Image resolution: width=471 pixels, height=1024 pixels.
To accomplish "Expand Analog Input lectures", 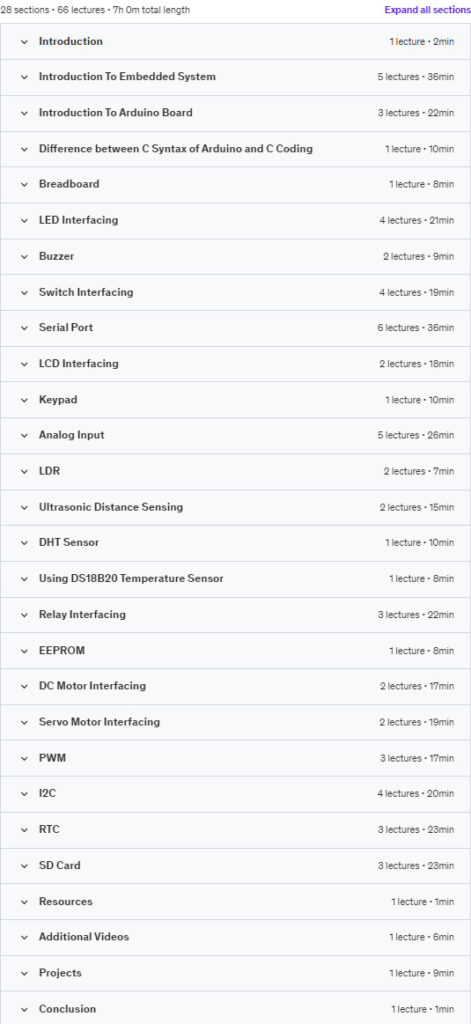I will click(x=235, y=436).
